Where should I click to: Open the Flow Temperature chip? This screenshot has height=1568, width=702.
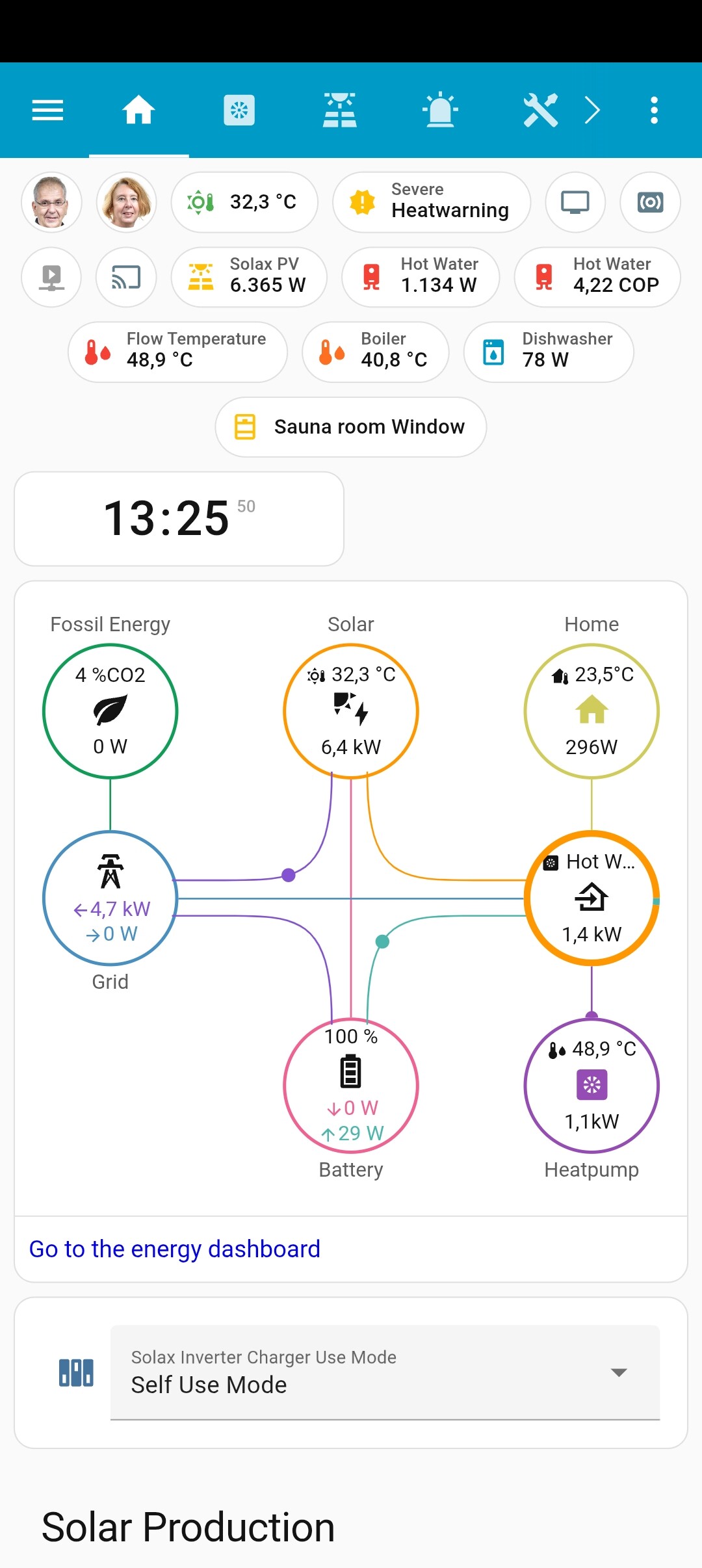177,352
